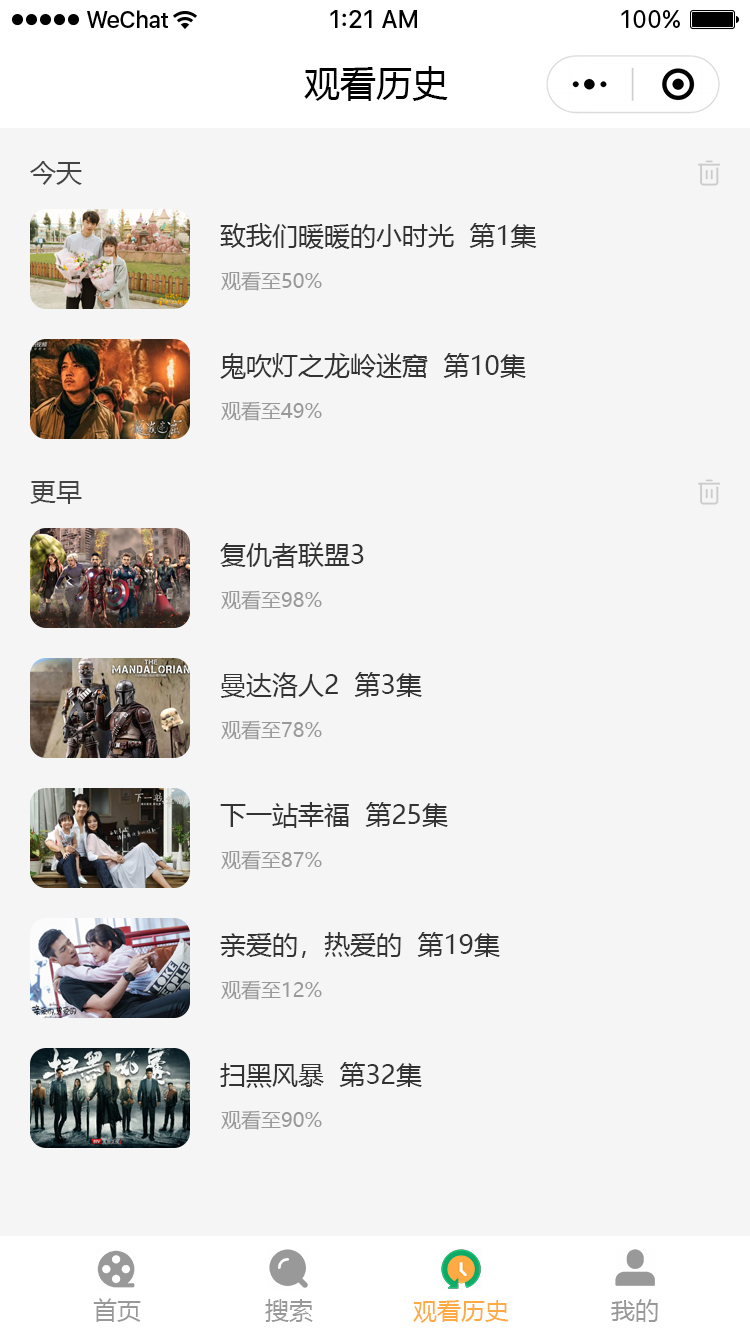The height and width of the screenshot is (1334, 750).
Task: Open the 我的 profile tab
Action: click(x=634, y=1286)
